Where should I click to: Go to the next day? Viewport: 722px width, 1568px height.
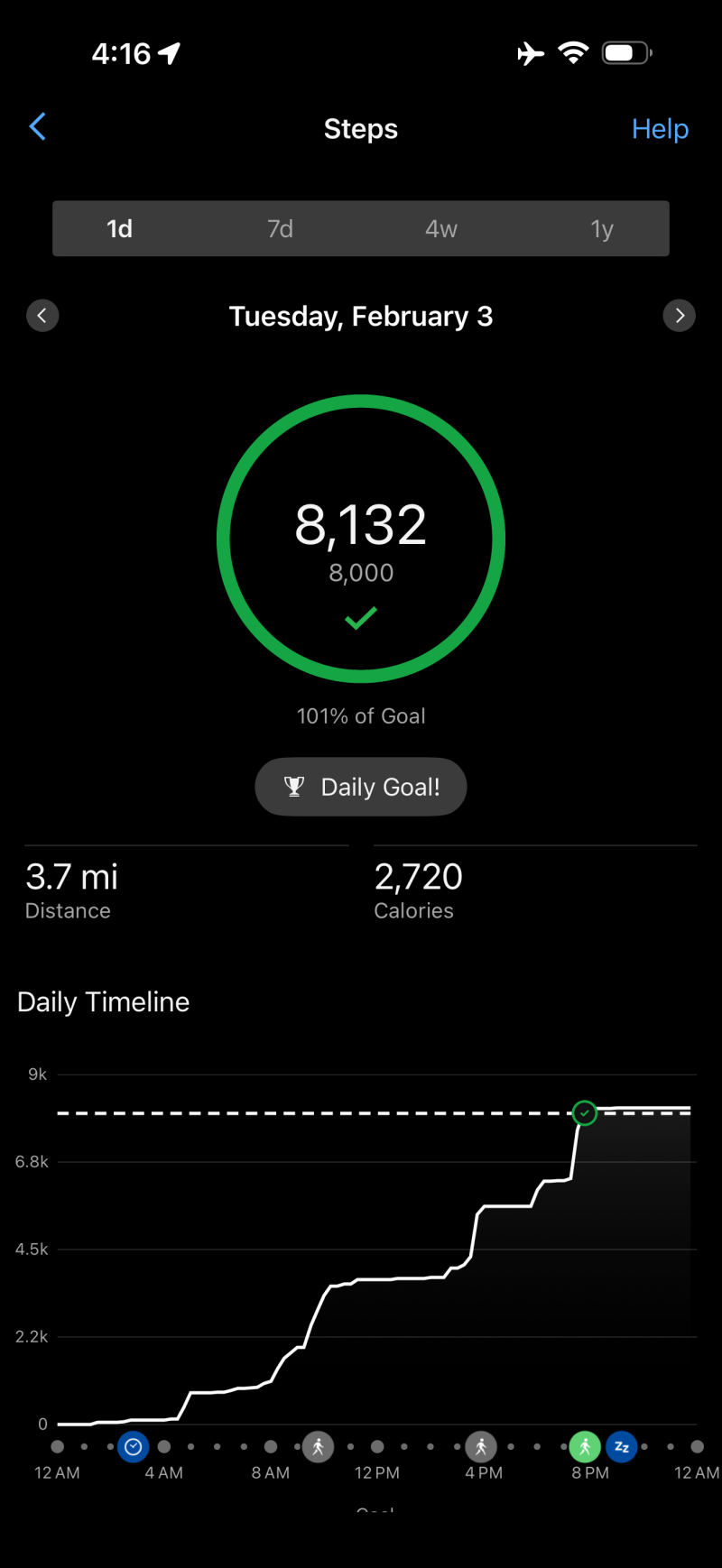680,316
